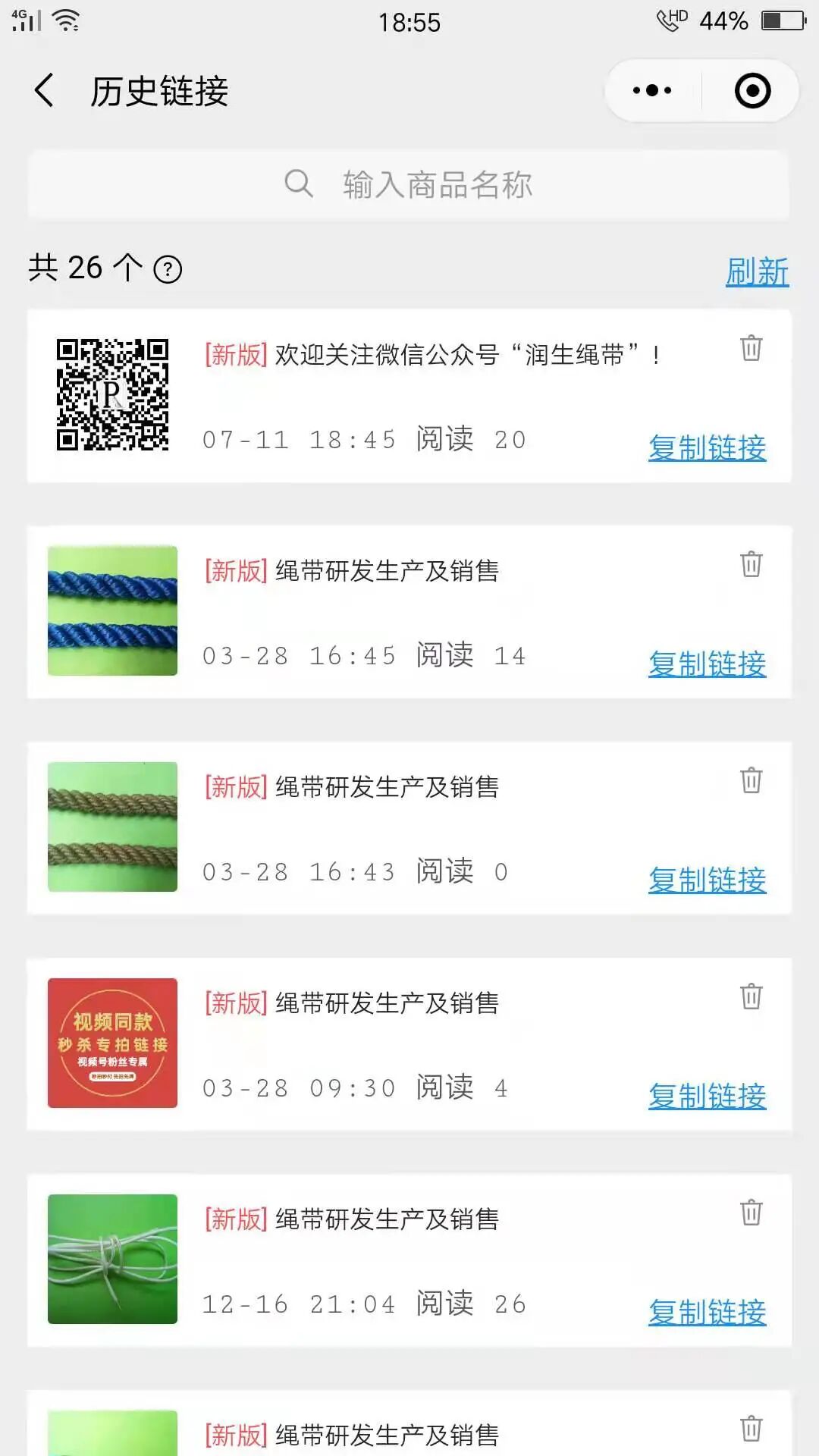Image resolution: width=819 pixels, height=1456 pixels.
Task: Go back from 历史链接 page
Action: pos(45,91)
